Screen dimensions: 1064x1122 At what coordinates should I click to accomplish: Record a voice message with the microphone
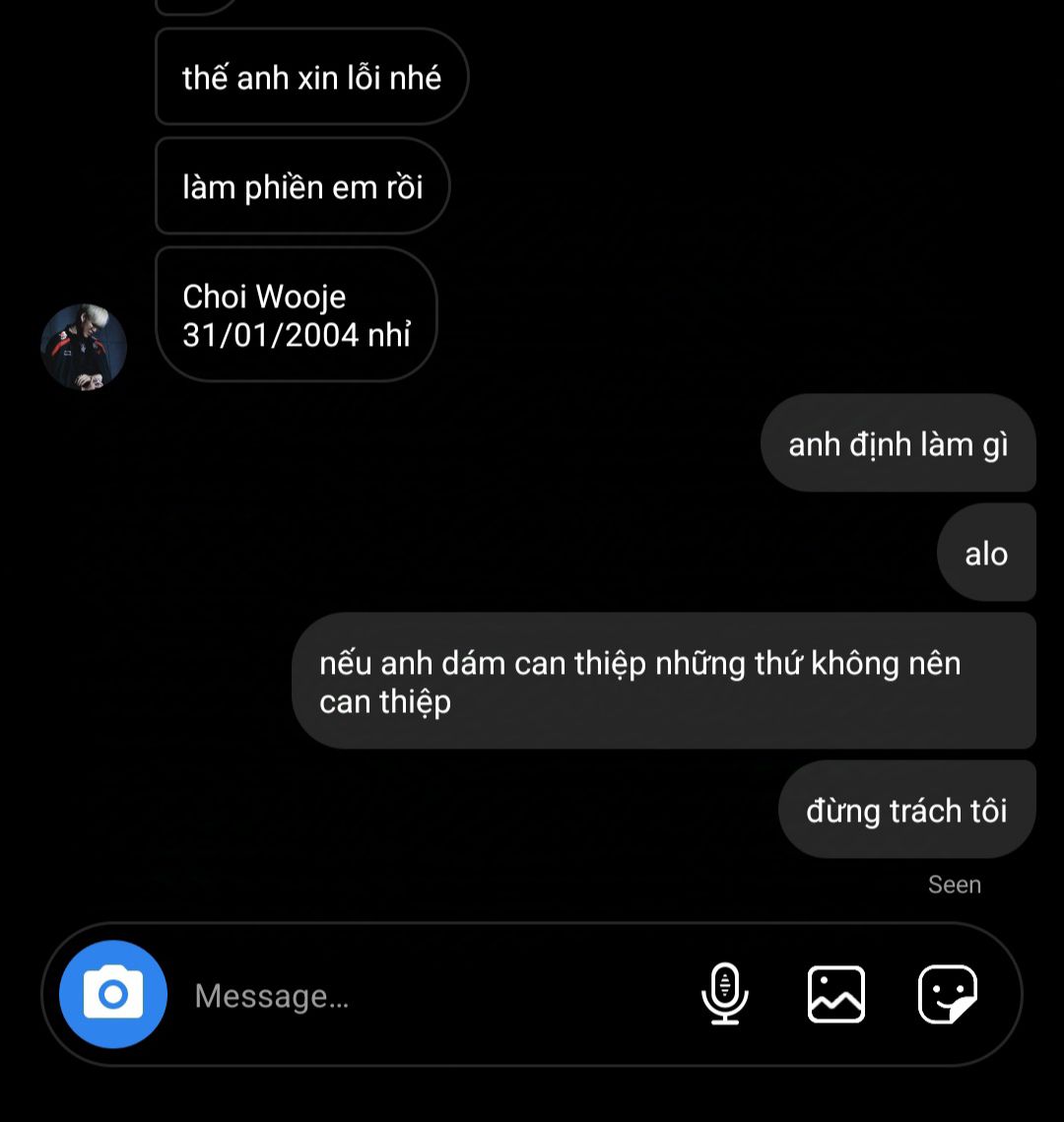725,994
